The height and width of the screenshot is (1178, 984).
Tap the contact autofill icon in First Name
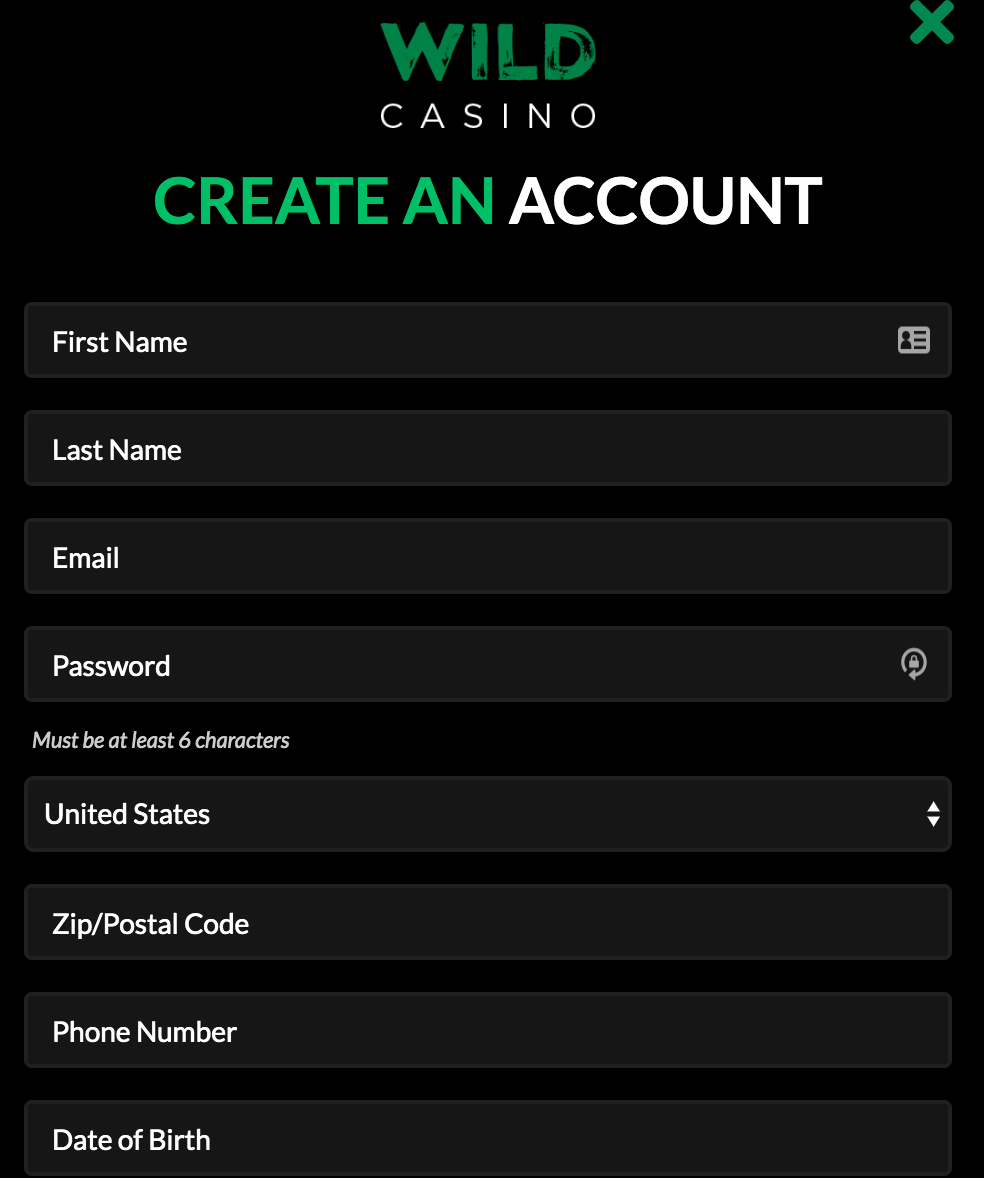tap(913, 340)
